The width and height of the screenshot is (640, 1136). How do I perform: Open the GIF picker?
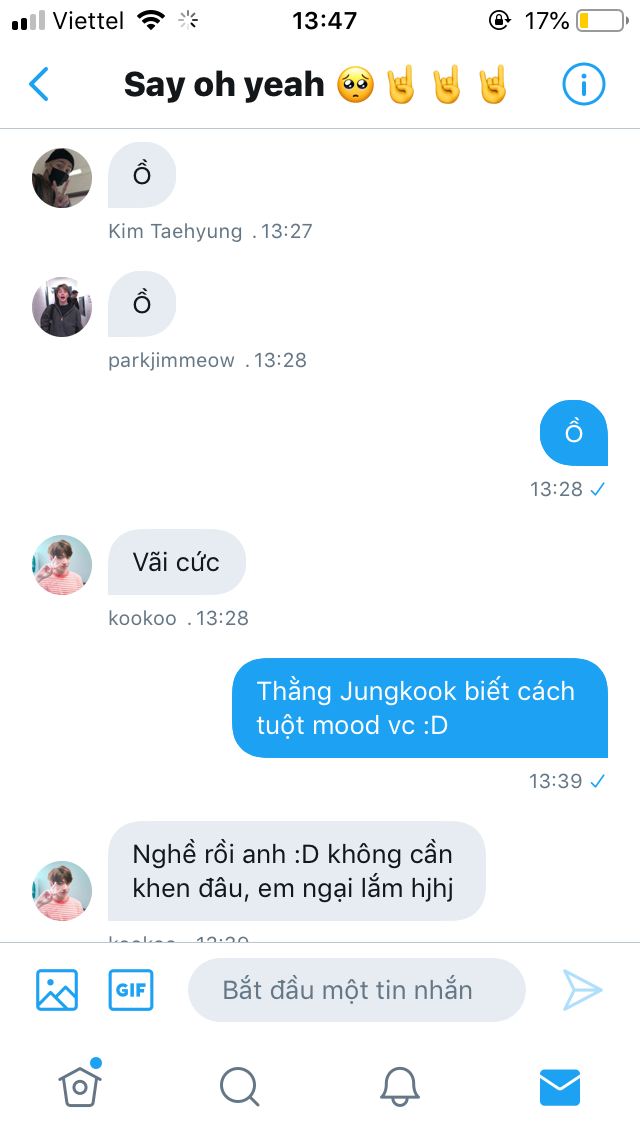[131, 990]
